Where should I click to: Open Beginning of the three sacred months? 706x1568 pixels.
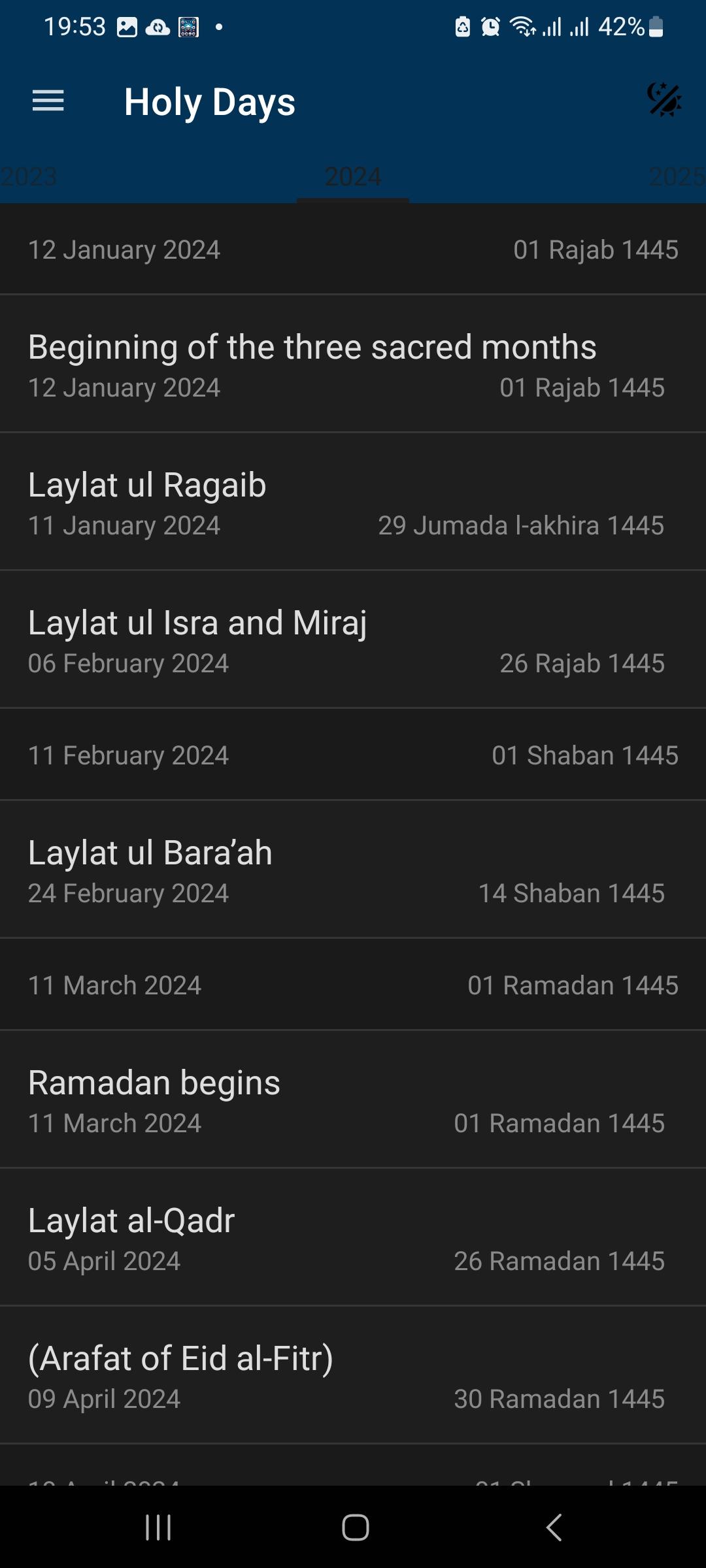click(353, 364)
